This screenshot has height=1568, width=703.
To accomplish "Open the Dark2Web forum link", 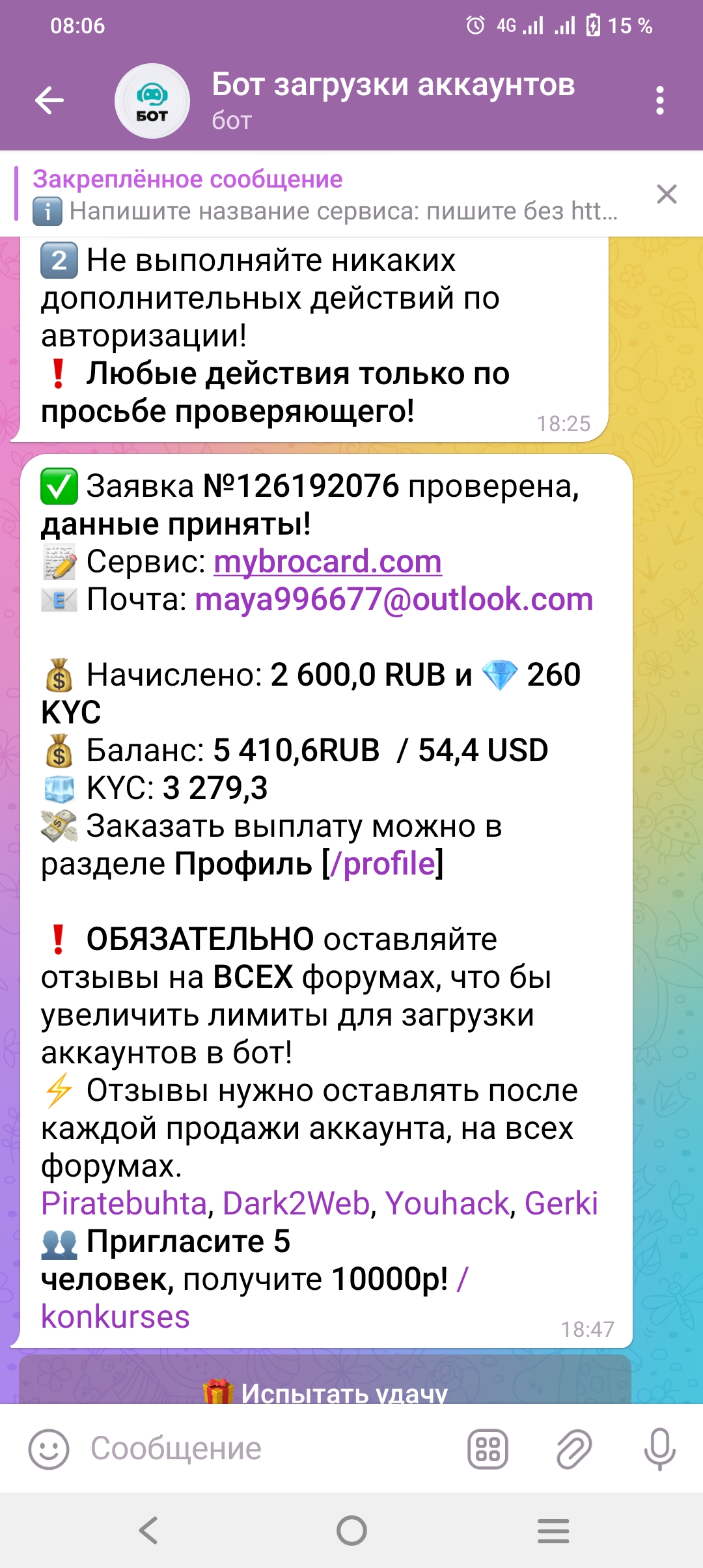I will coord(296,1204).
